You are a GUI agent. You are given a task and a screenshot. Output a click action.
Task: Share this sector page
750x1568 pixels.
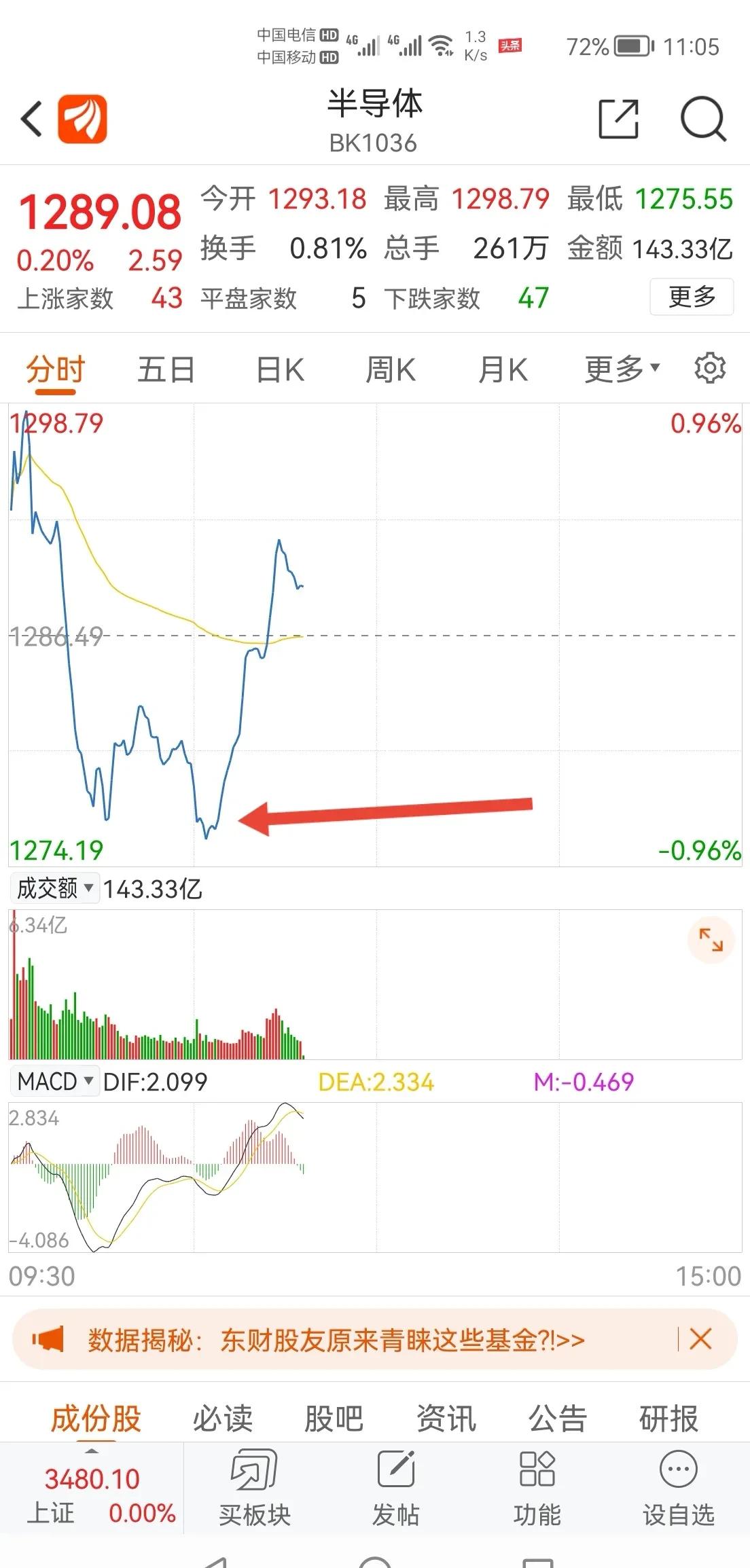618,119
